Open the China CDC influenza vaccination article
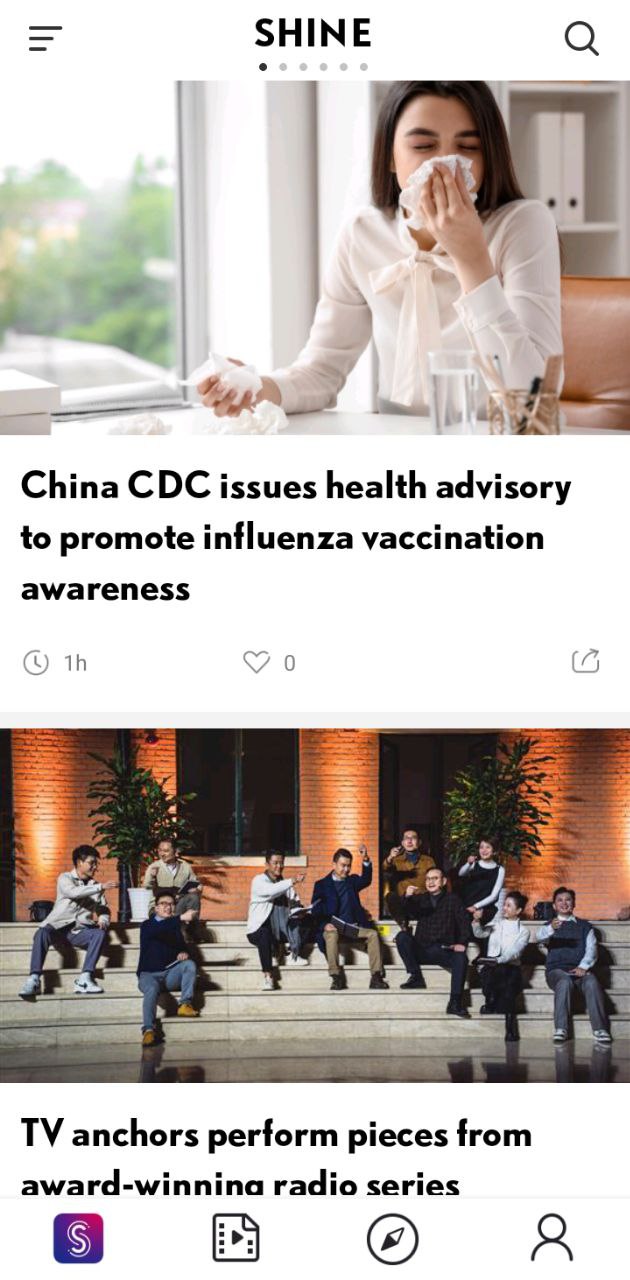The width and height of the screenshot is (630, 1280). click(296, 537)
